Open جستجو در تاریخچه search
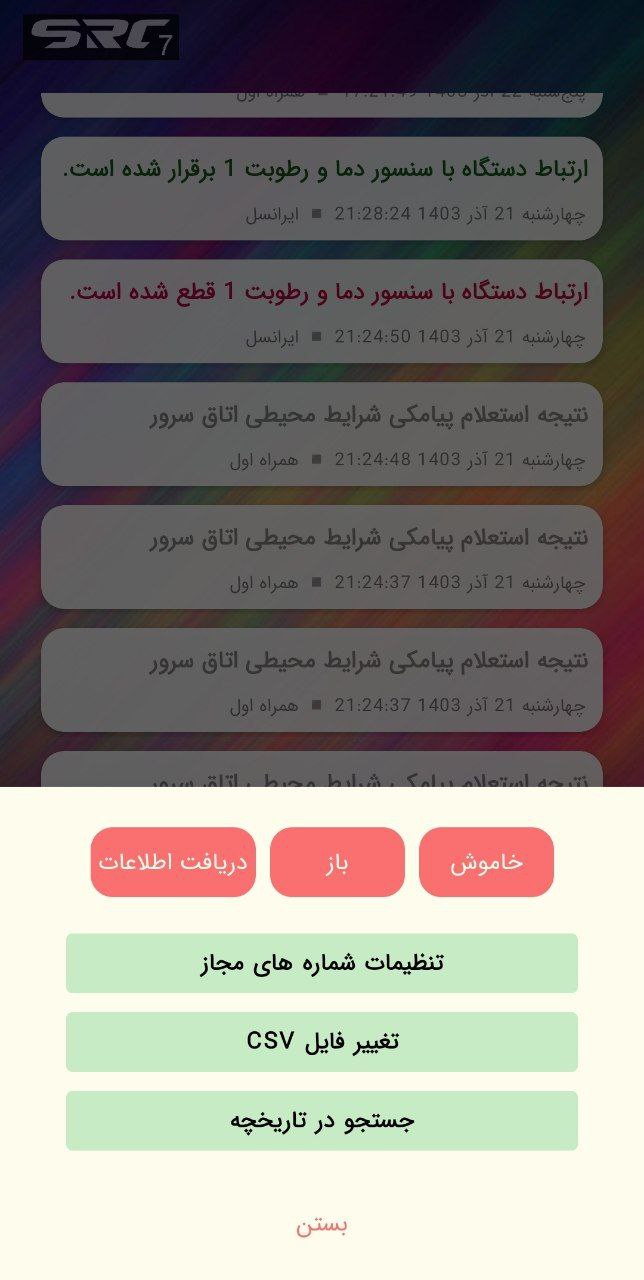644x1280 pixels. (322, 1120)
